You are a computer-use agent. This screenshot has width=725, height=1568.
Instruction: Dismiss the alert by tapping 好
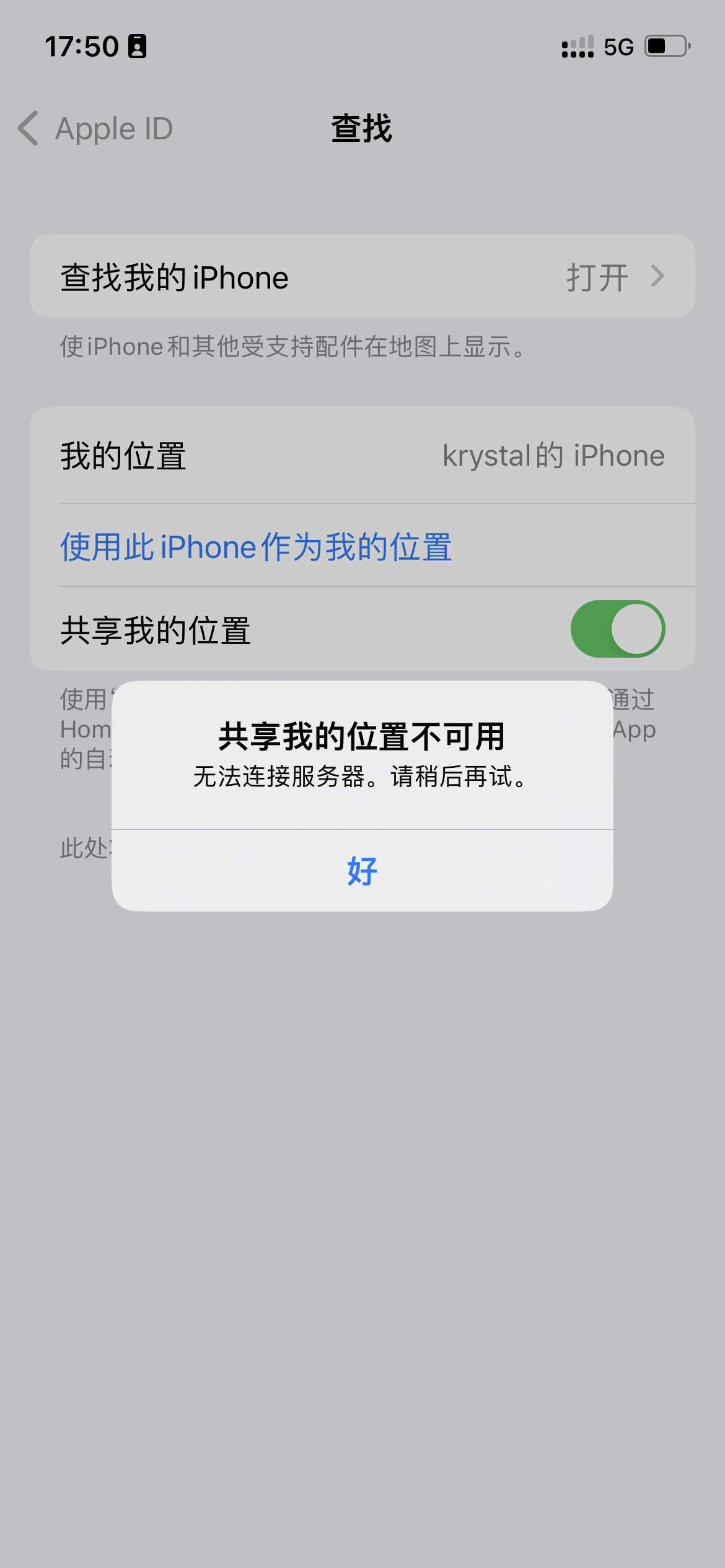[362, 871]
